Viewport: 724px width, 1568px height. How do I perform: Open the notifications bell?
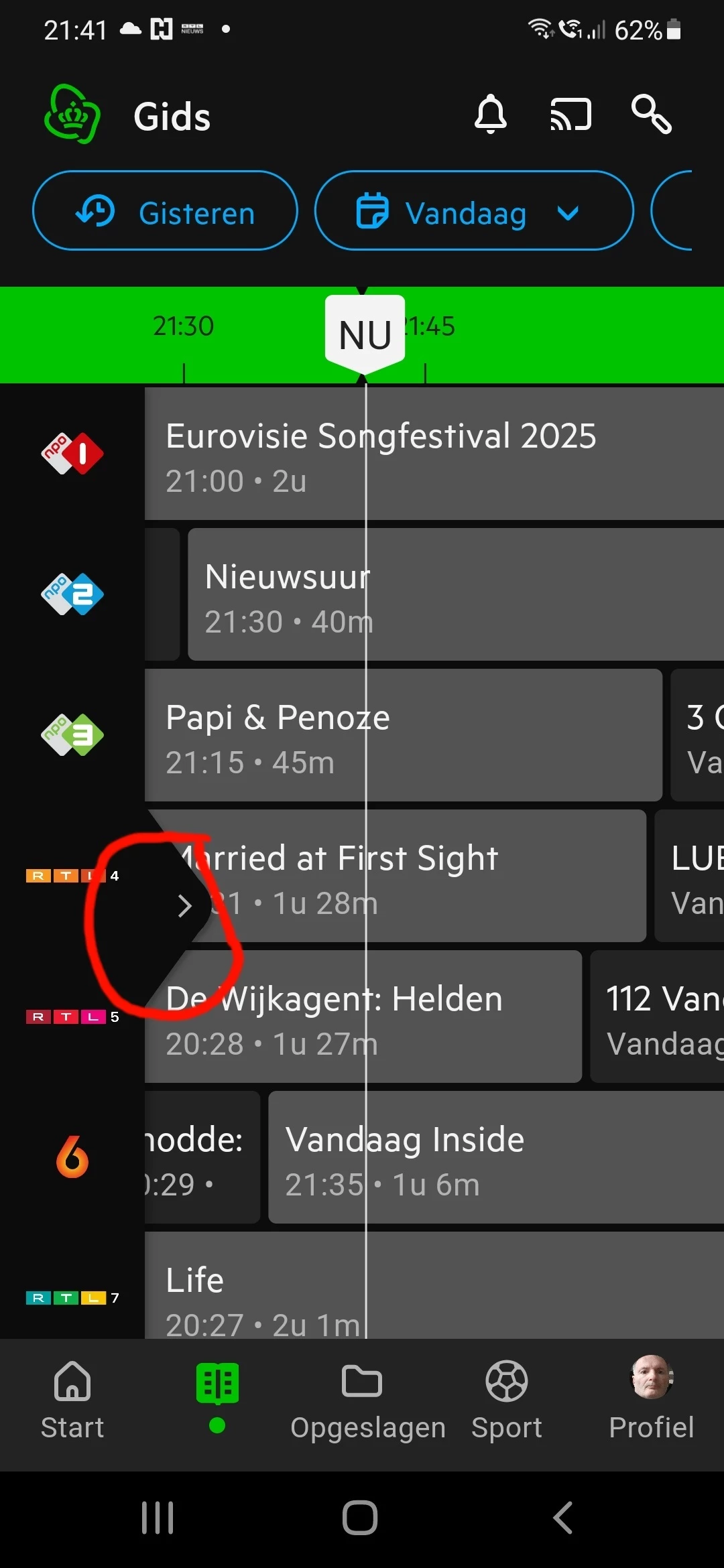[x=490, y=115]
